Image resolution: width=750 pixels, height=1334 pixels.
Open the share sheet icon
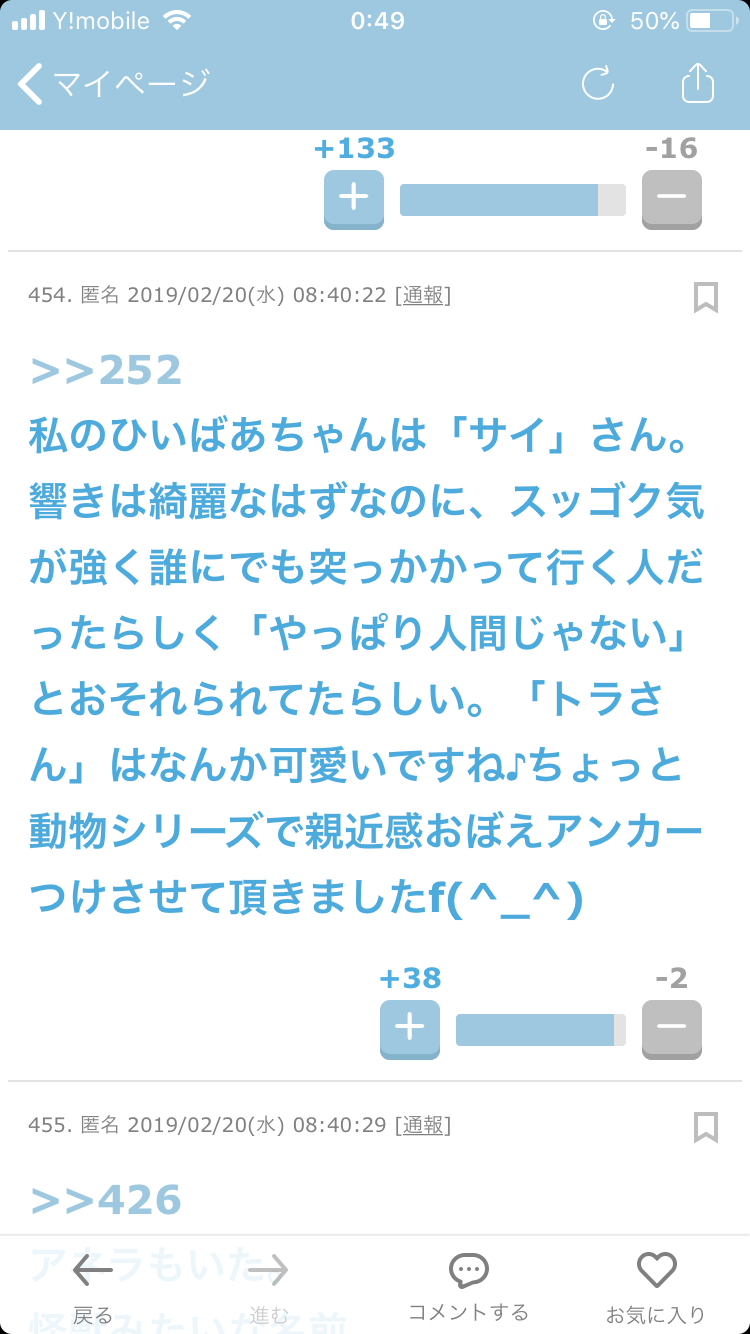(x=698, y=82)
